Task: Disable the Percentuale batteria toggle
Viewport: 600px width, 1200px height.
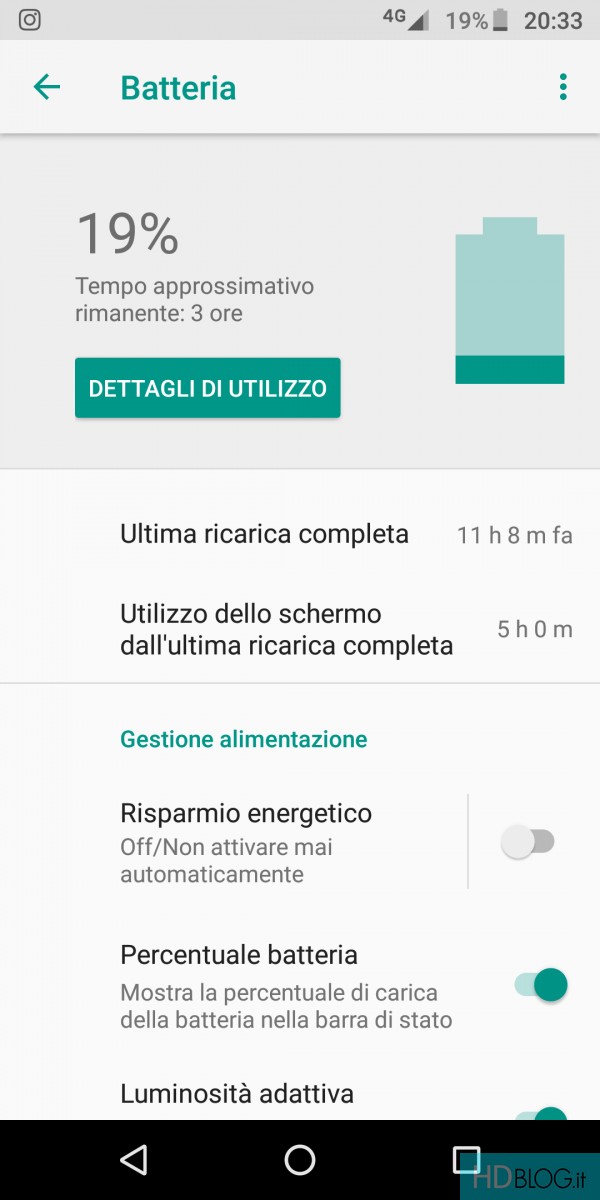Action: pos(541,986)
